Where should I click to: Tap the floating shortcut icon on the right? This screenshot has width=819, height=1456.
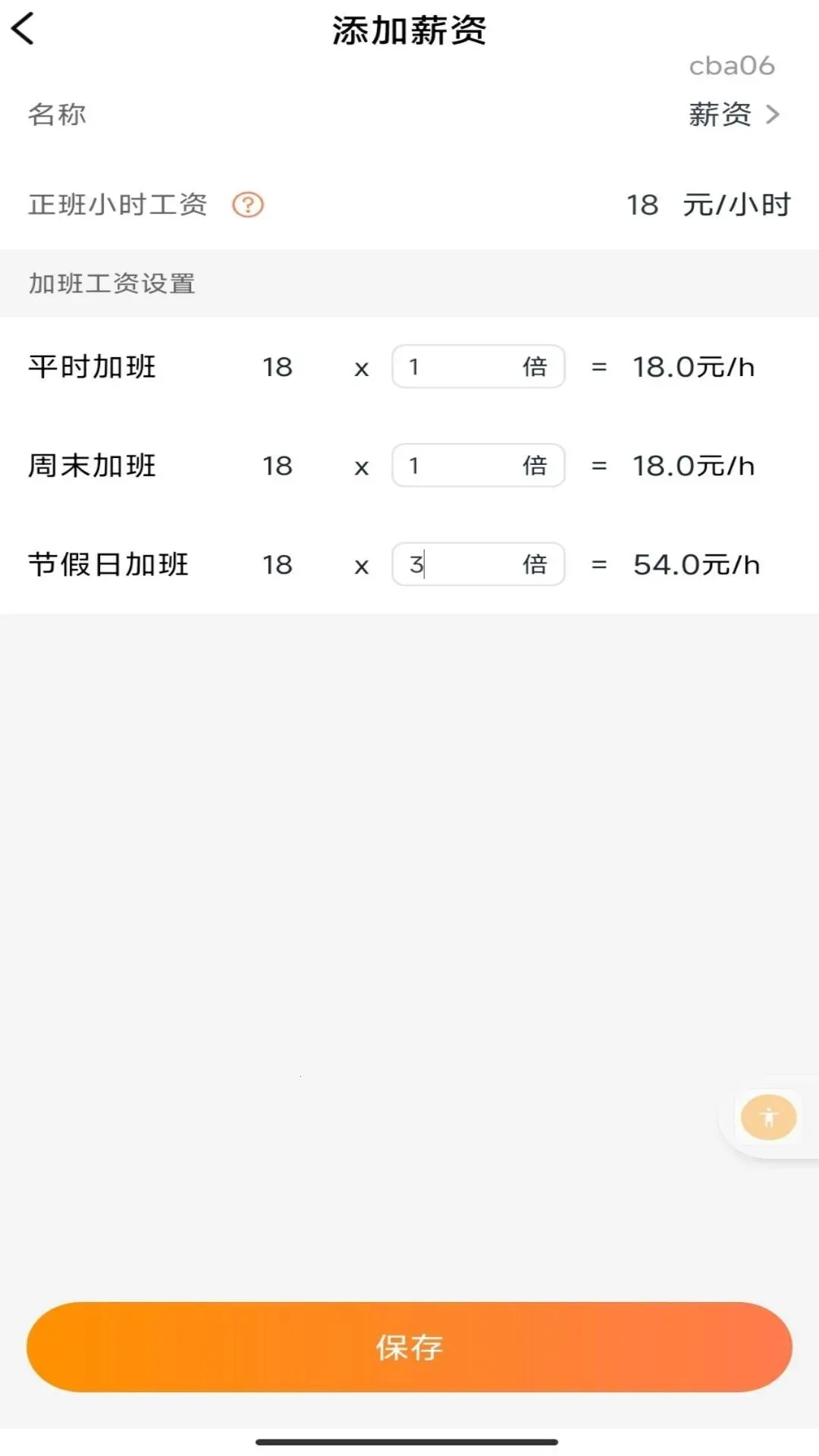(x=767, y=1117)
